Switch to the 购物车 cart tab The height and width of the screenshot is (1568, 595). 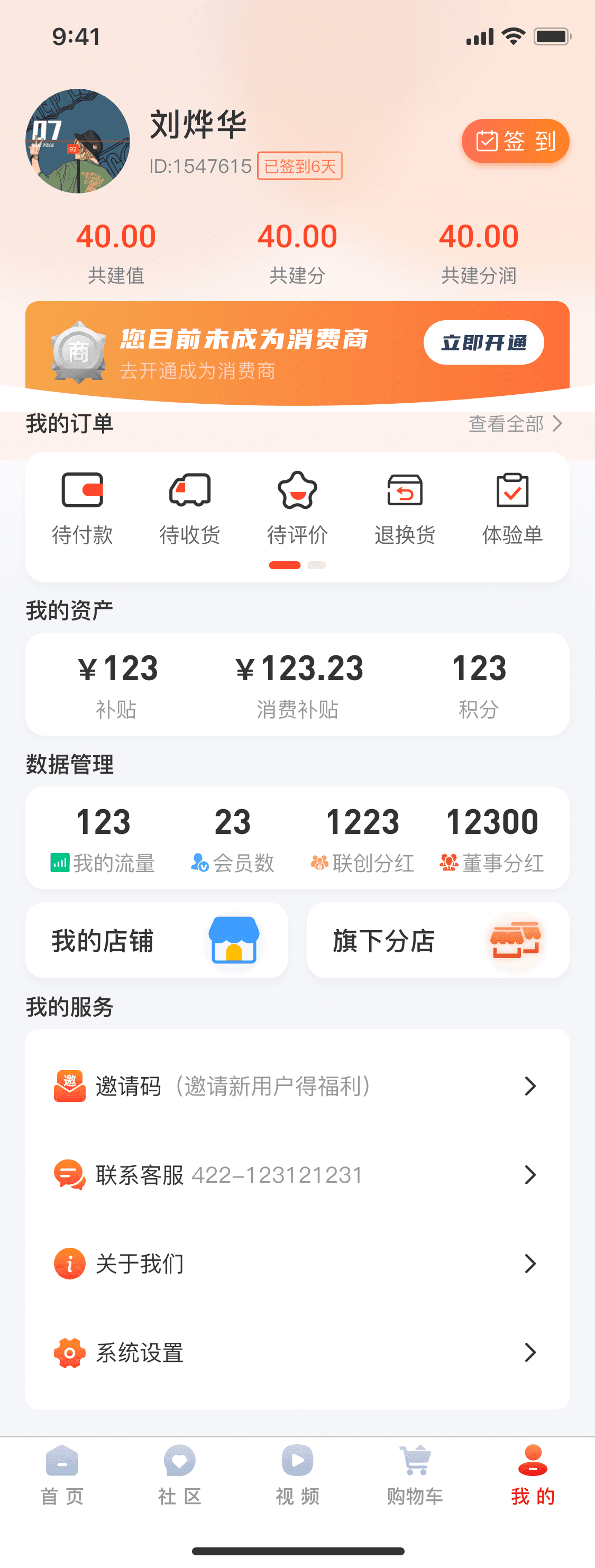click(x=415, y=1475)
